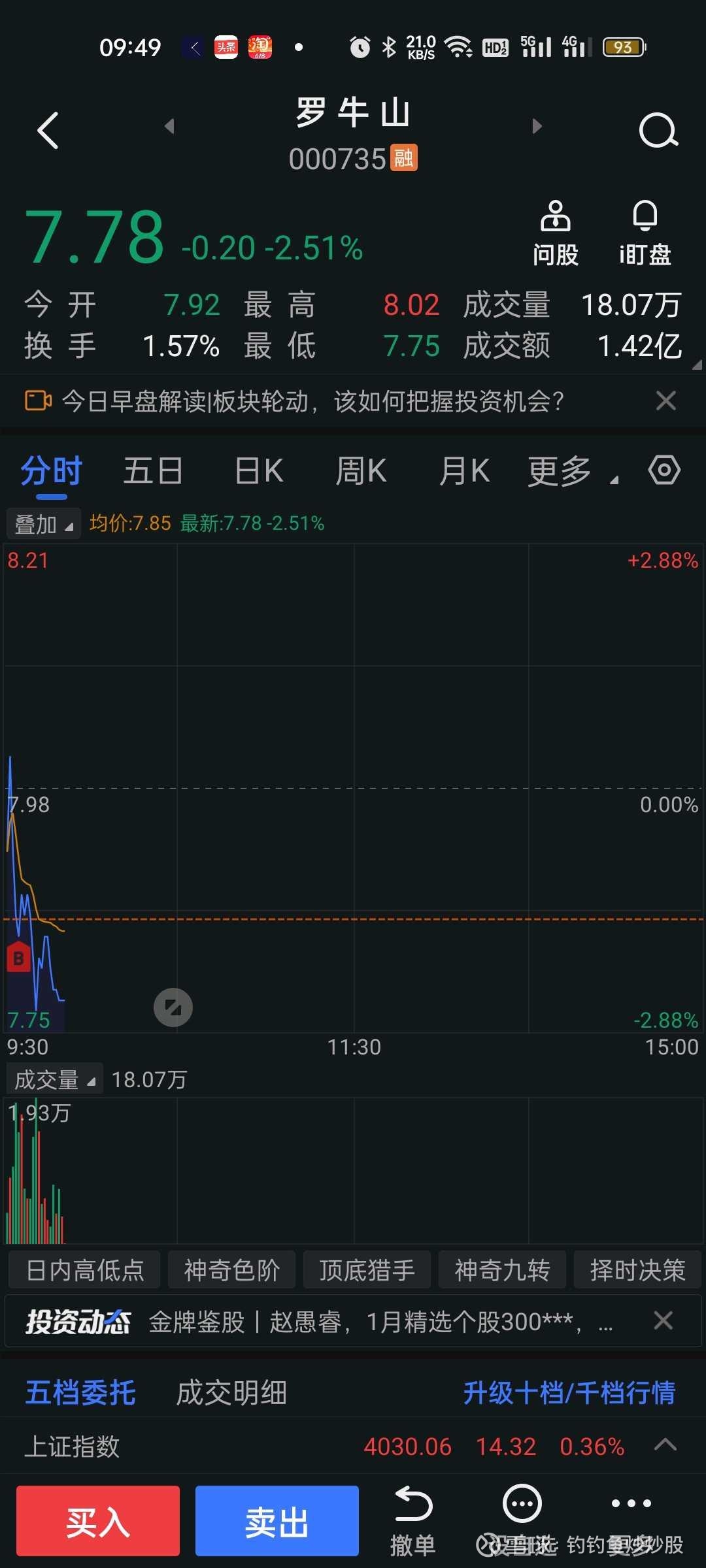Select the 周K chart tab
706x1568 pixels.
pos(361,471)
